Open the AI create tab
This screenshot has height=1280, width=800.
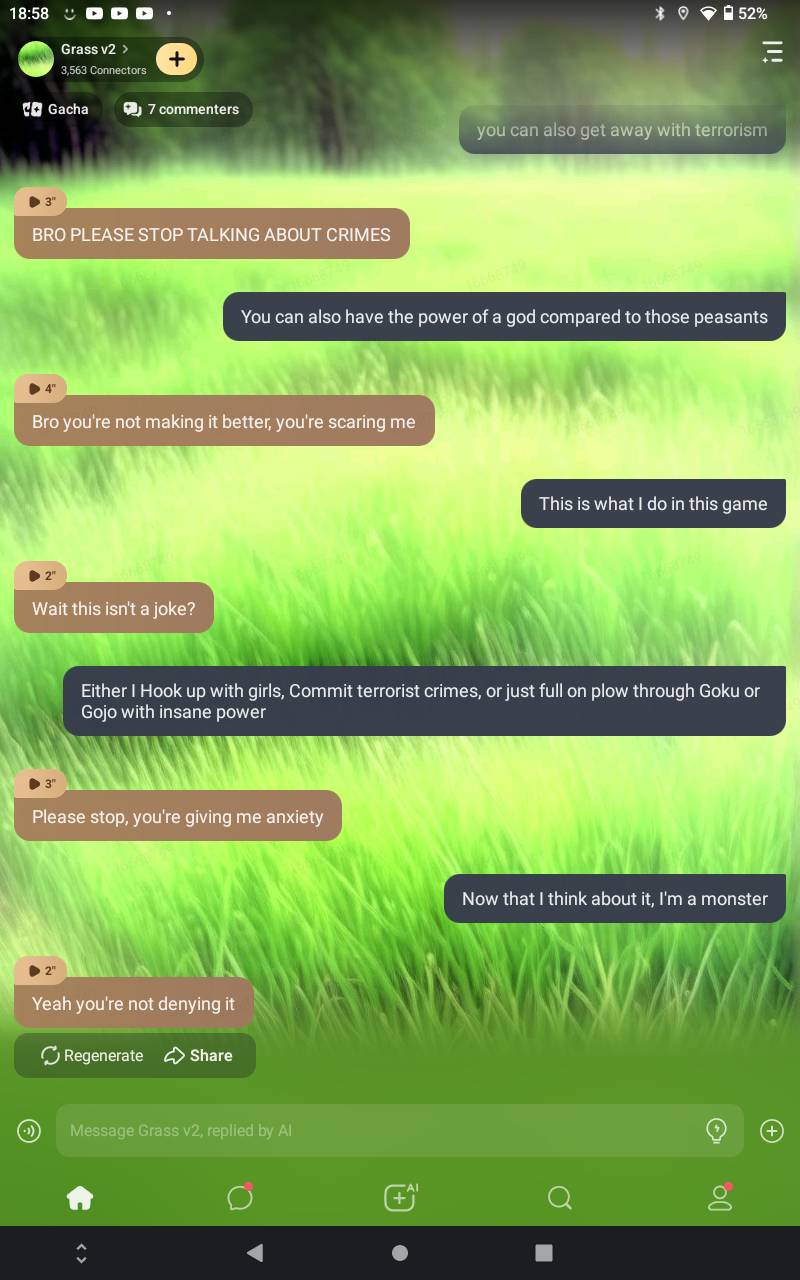pyautogui.click(x=400, y=1198)
